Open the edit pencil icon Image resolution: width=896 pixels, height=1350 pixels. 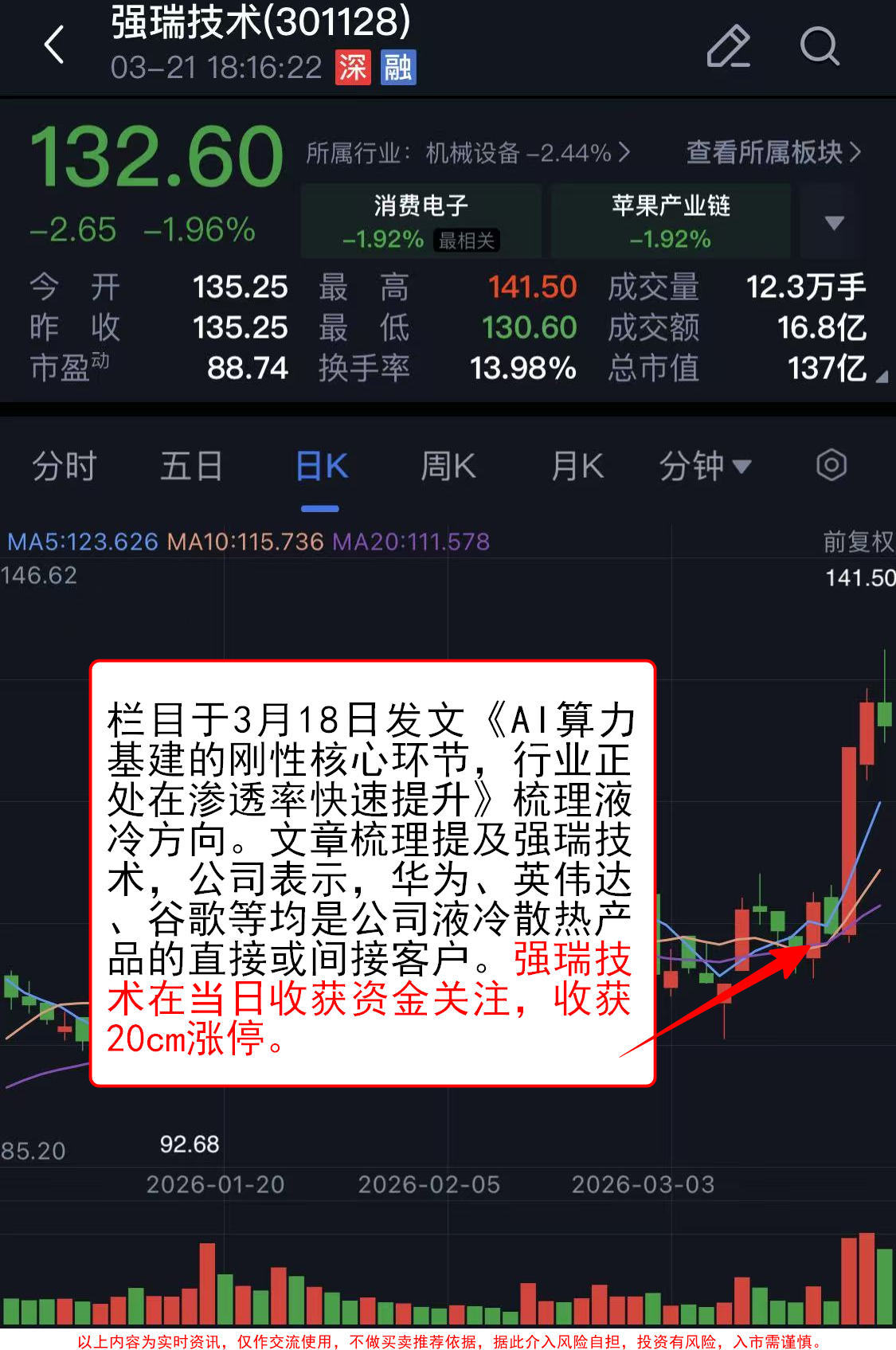[728, 46]
